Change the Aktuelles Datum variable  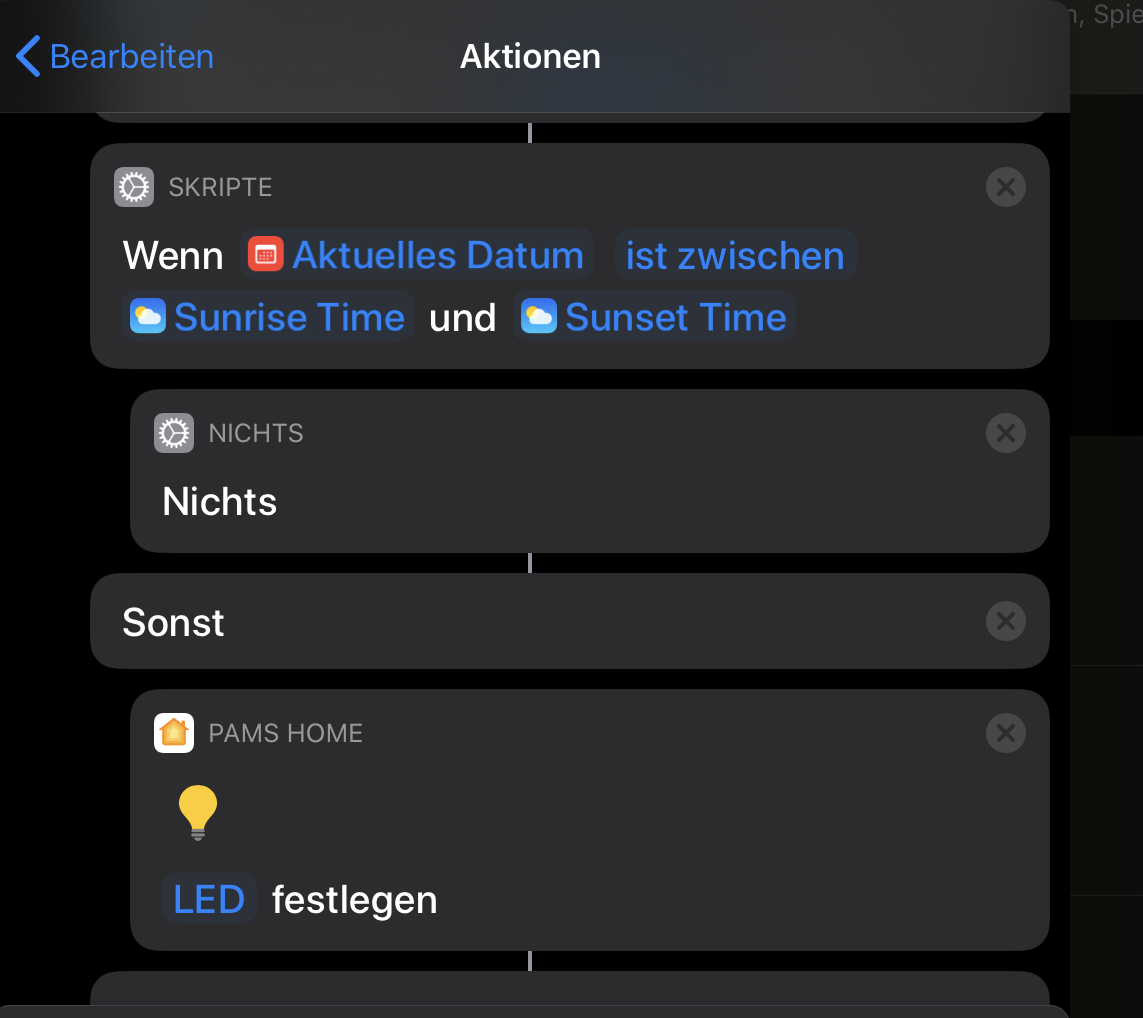coord(417,255)
